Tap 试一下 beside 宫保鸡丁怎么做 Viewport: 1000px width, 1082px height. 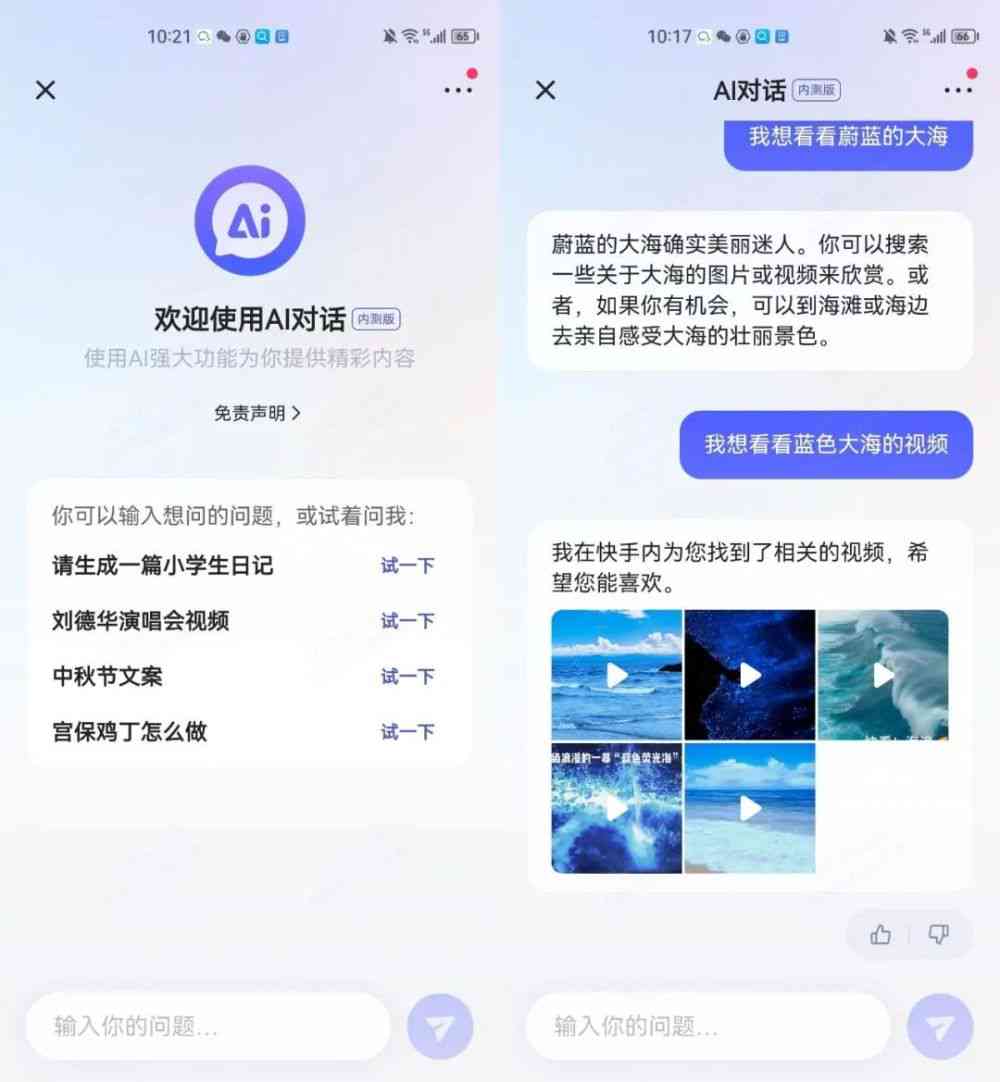coord(407,732)
